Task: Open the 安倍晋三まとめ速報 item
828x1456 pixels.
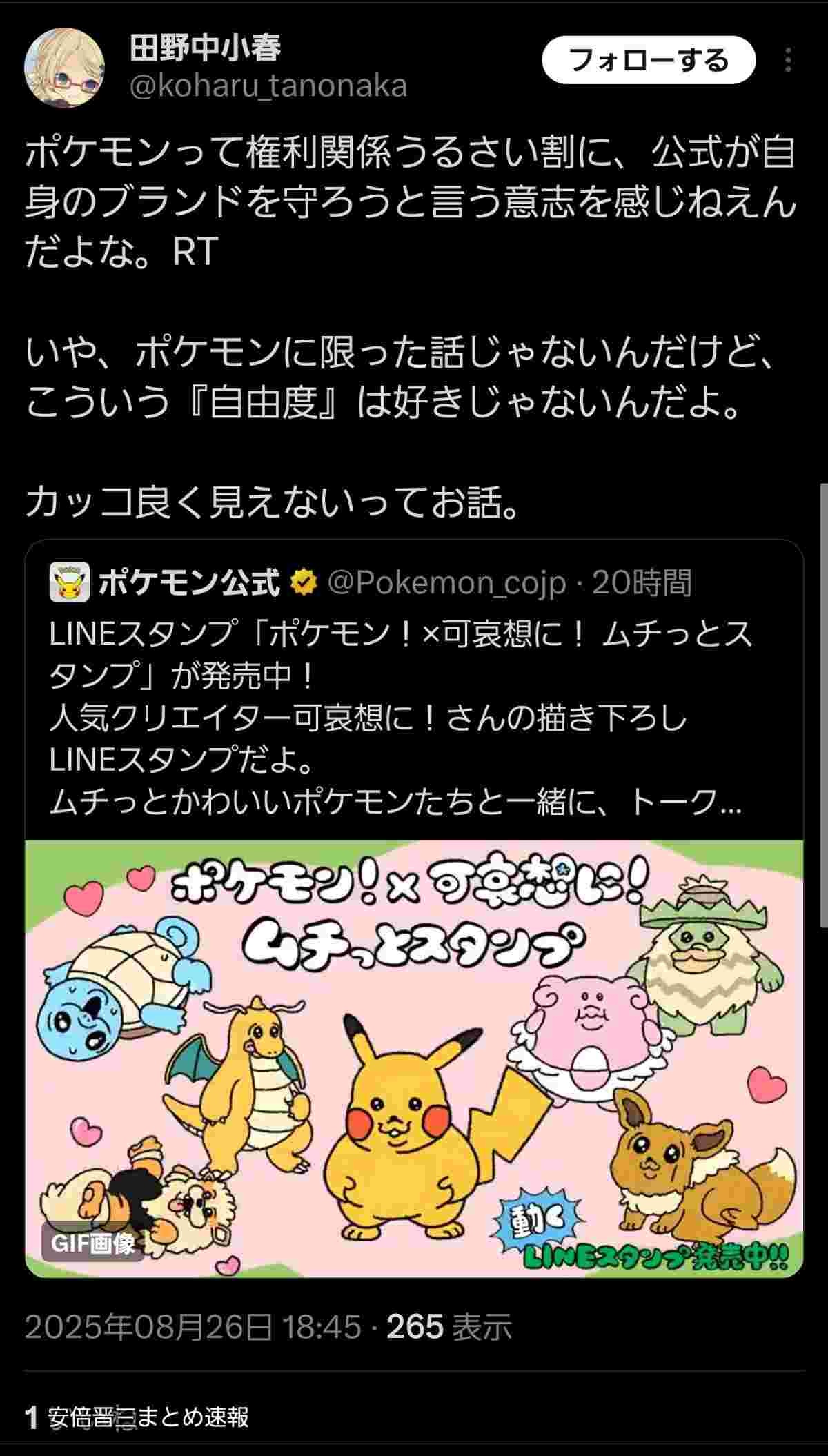Action: click(x=148, y=1417)
